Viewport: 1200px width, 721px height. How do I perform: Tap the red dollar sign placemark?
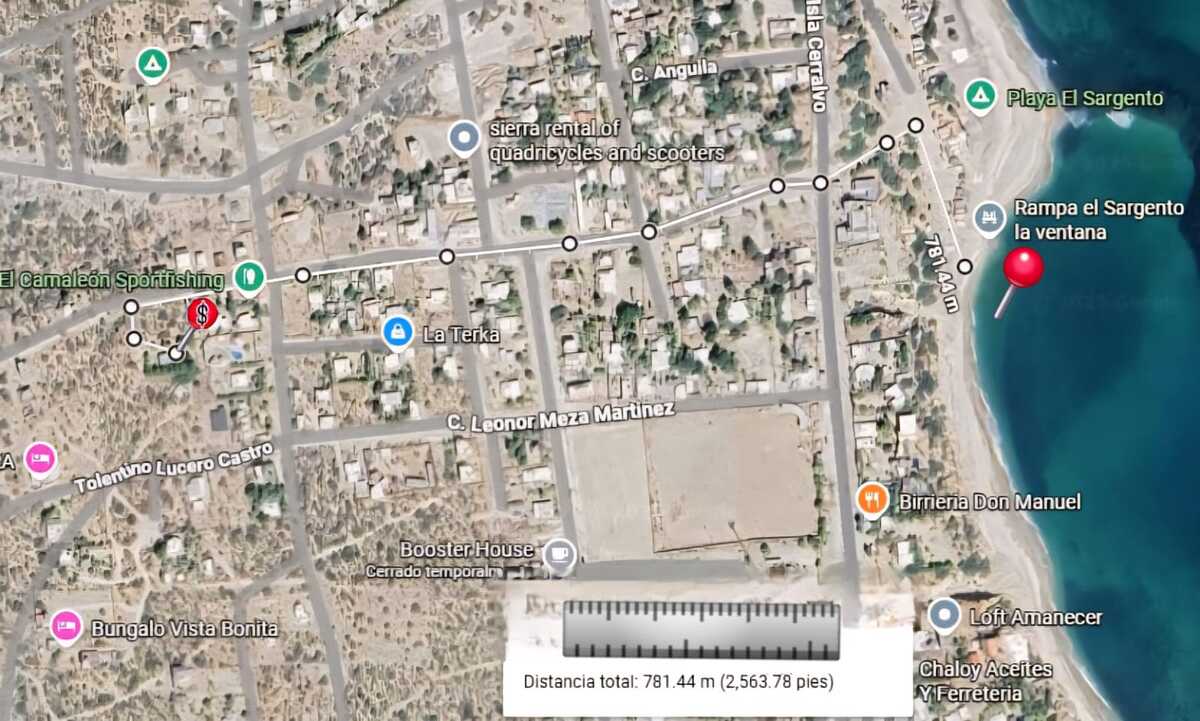point(203,314)
